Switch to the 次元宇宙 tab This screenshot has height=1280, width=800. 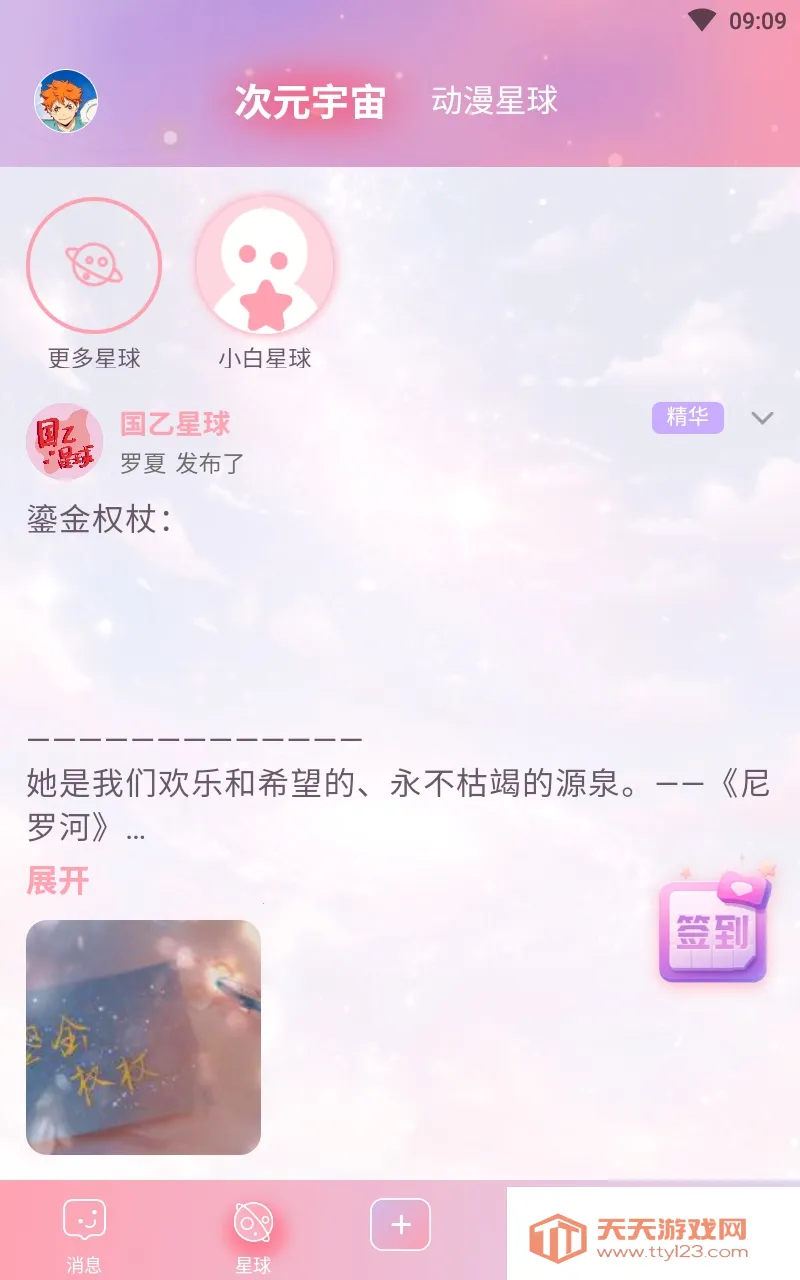311,102
